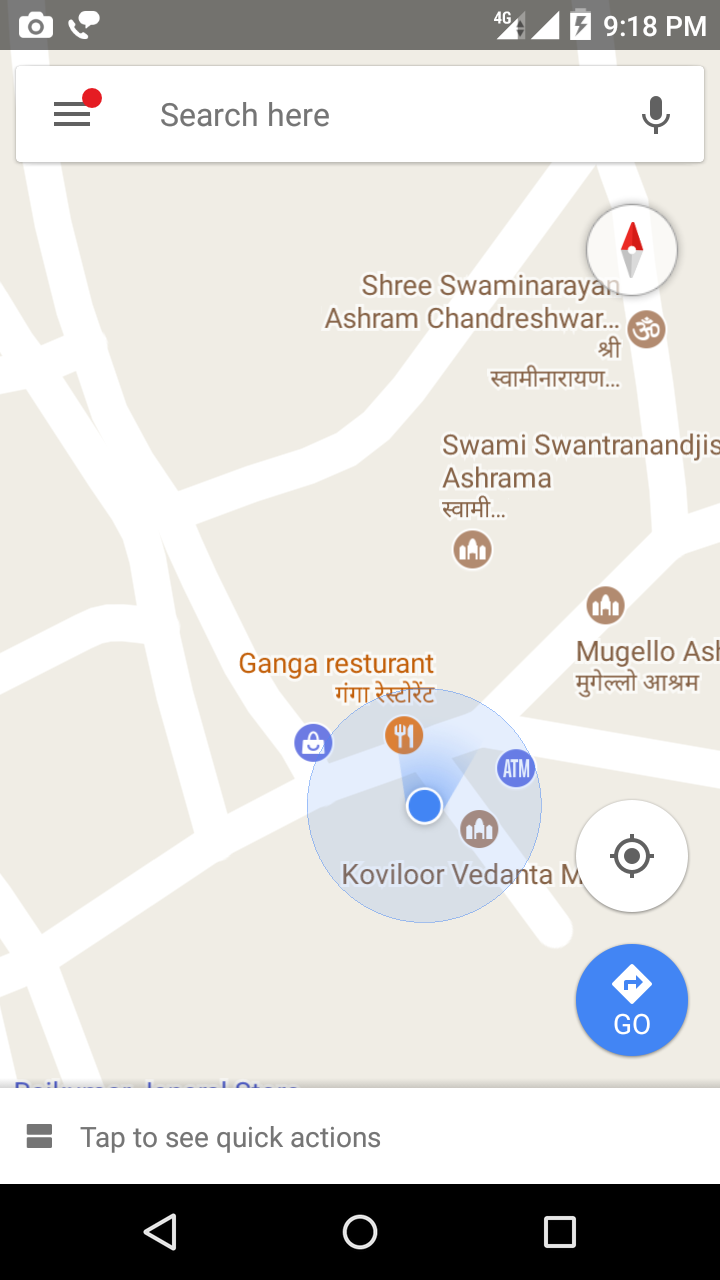This screenshot has height=1280, width=720.
Task: Center map on my location
Action: [x=632, y=856]
